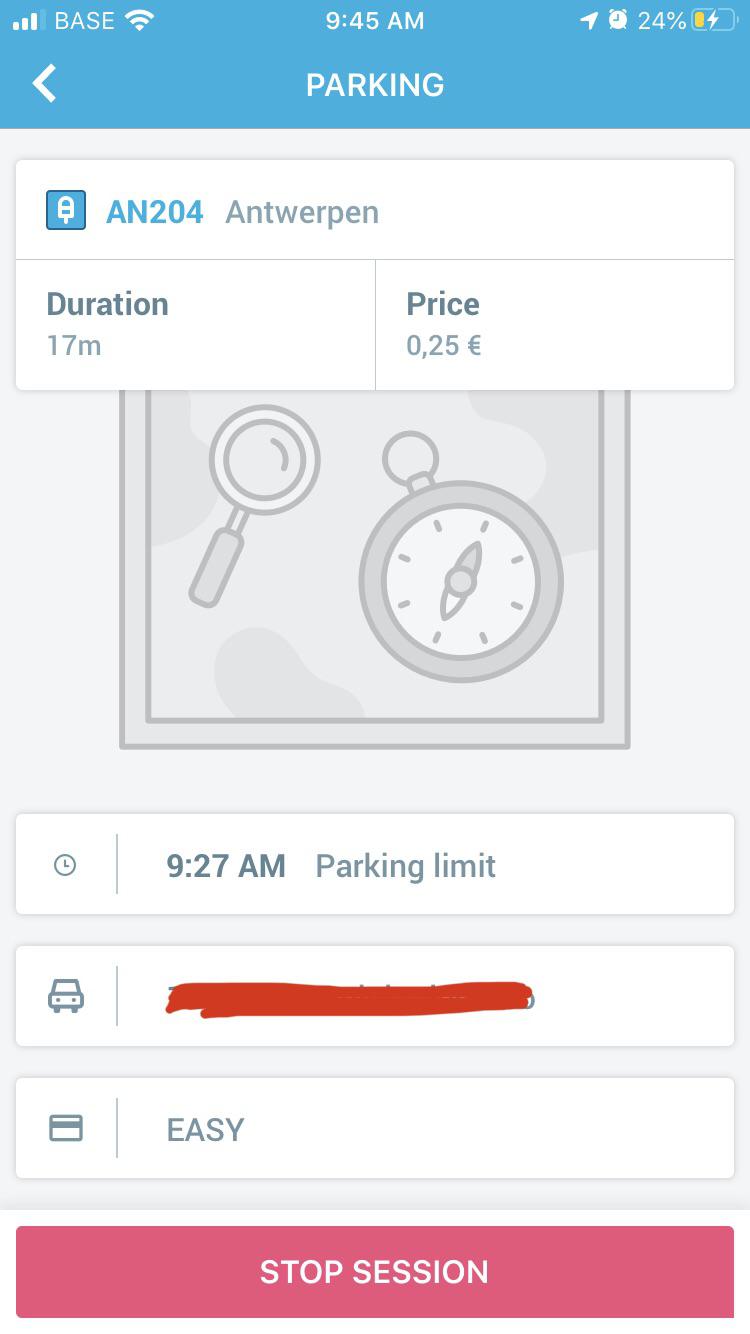Screen dimensions: 750x1334
Task: Open the AN204 zone link
Action: (154, 211)
